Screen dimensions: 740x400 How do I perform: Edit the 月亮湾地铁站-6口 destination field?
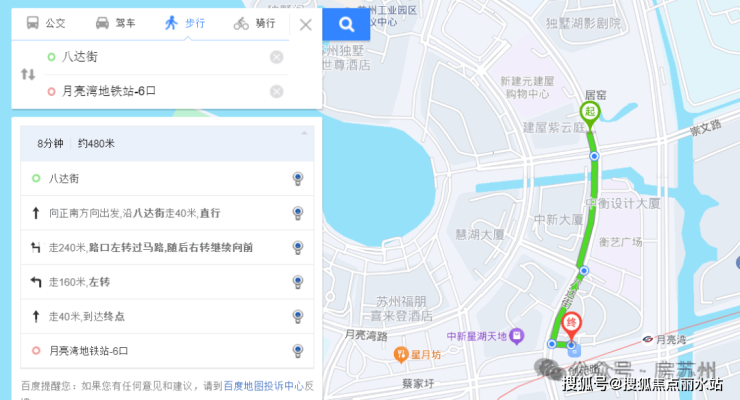(150, 92)
